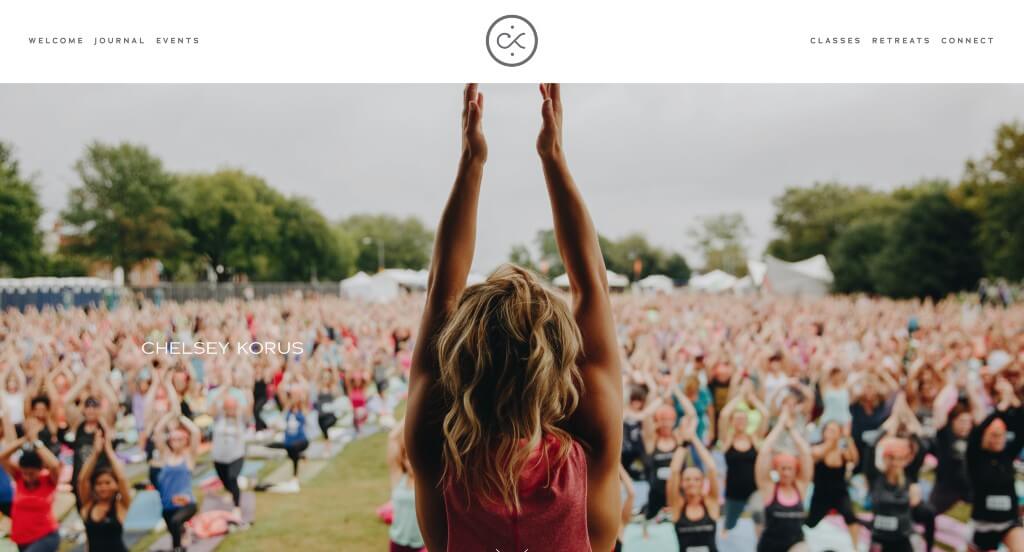Image resolution: width=1024 pixels, height=552 pixels.
Task: Open the Welcome page link
Action: (x=56, y=41)
